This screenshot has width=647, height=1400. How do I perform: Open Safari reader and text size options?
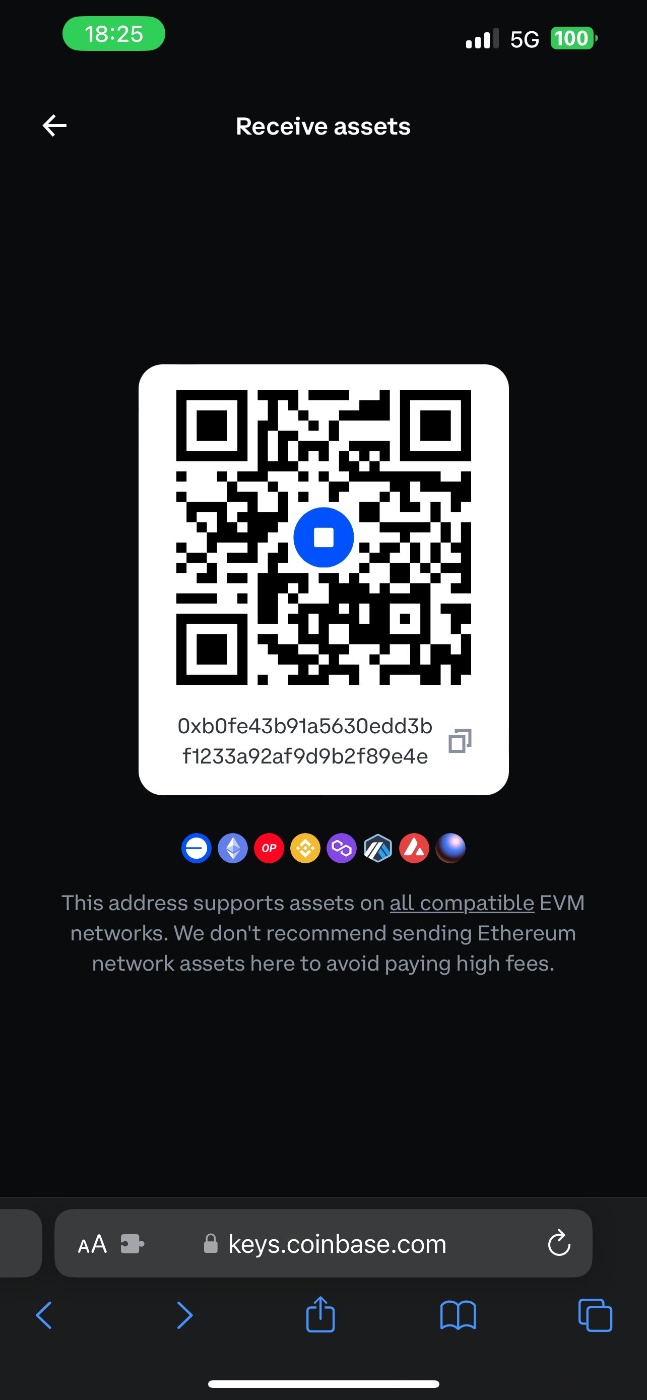click(92, 1245)
